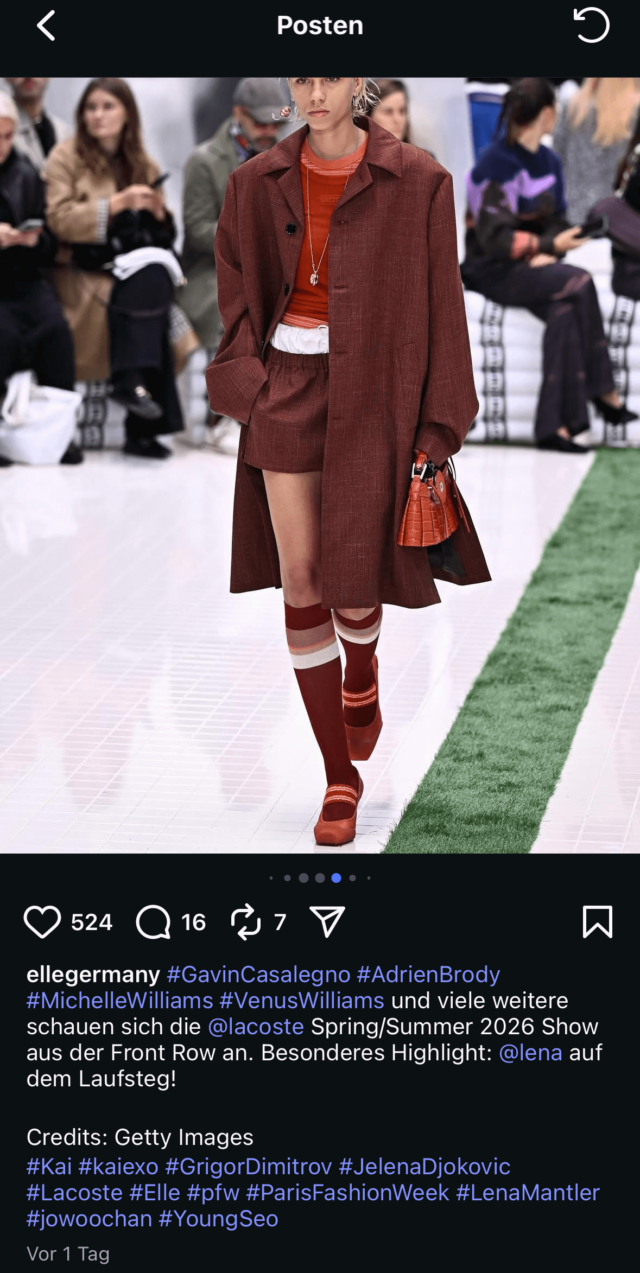Viewport: 640px width, 1273px height.
Task: Open the #JelenaDjokovic hashtag
Action: 424,1166
